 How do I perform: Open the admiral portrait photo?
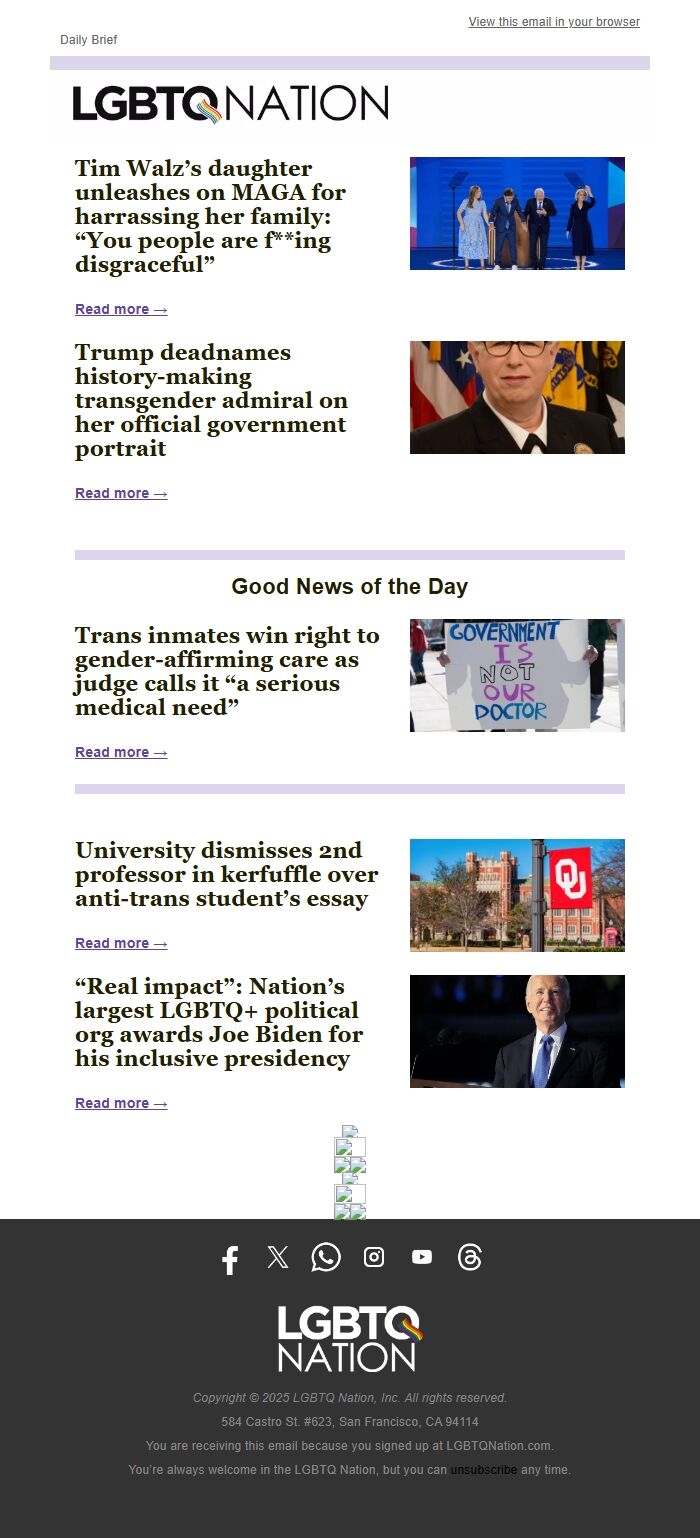[517, 397]
